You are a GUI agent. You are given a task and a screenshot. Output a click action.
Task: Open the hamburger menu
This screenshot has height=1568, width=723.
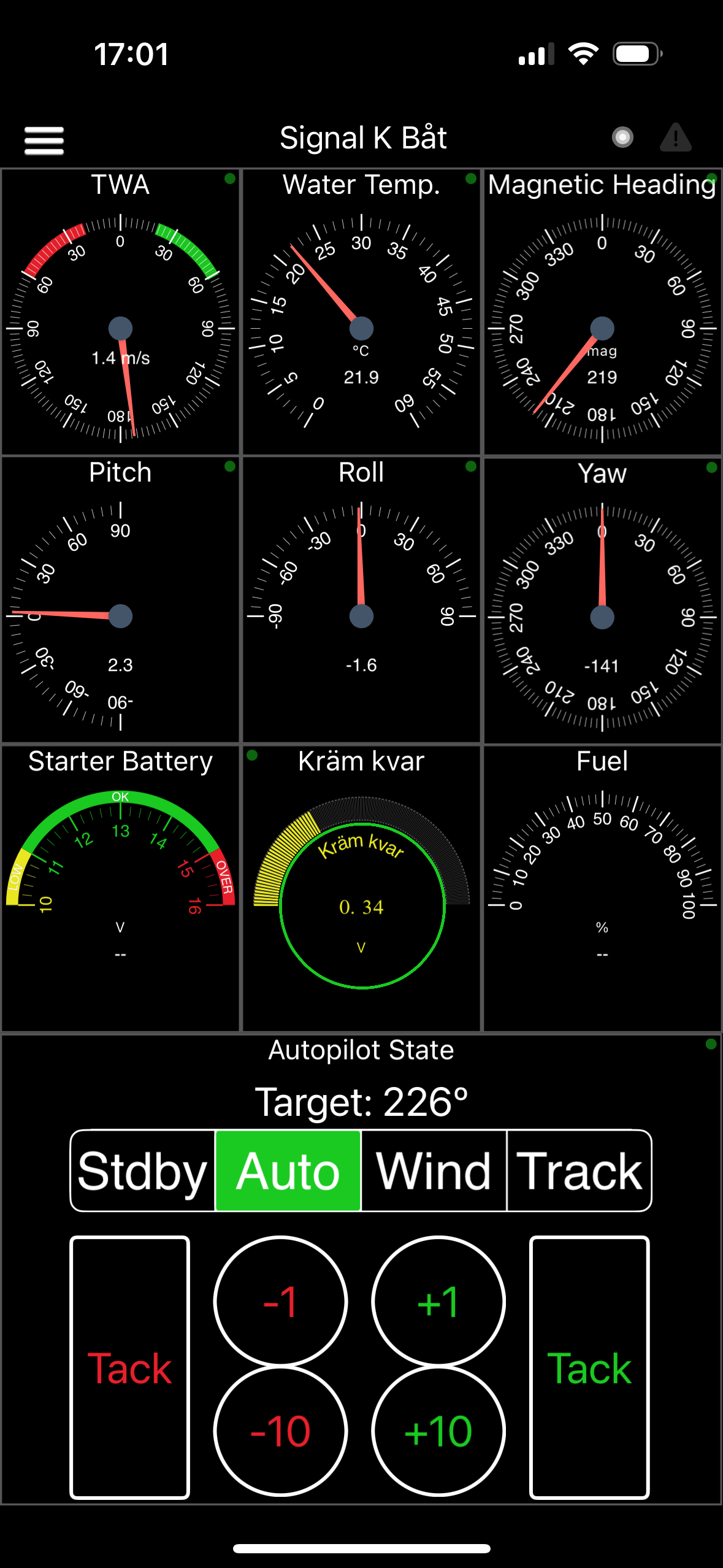(x=44, y=140)
